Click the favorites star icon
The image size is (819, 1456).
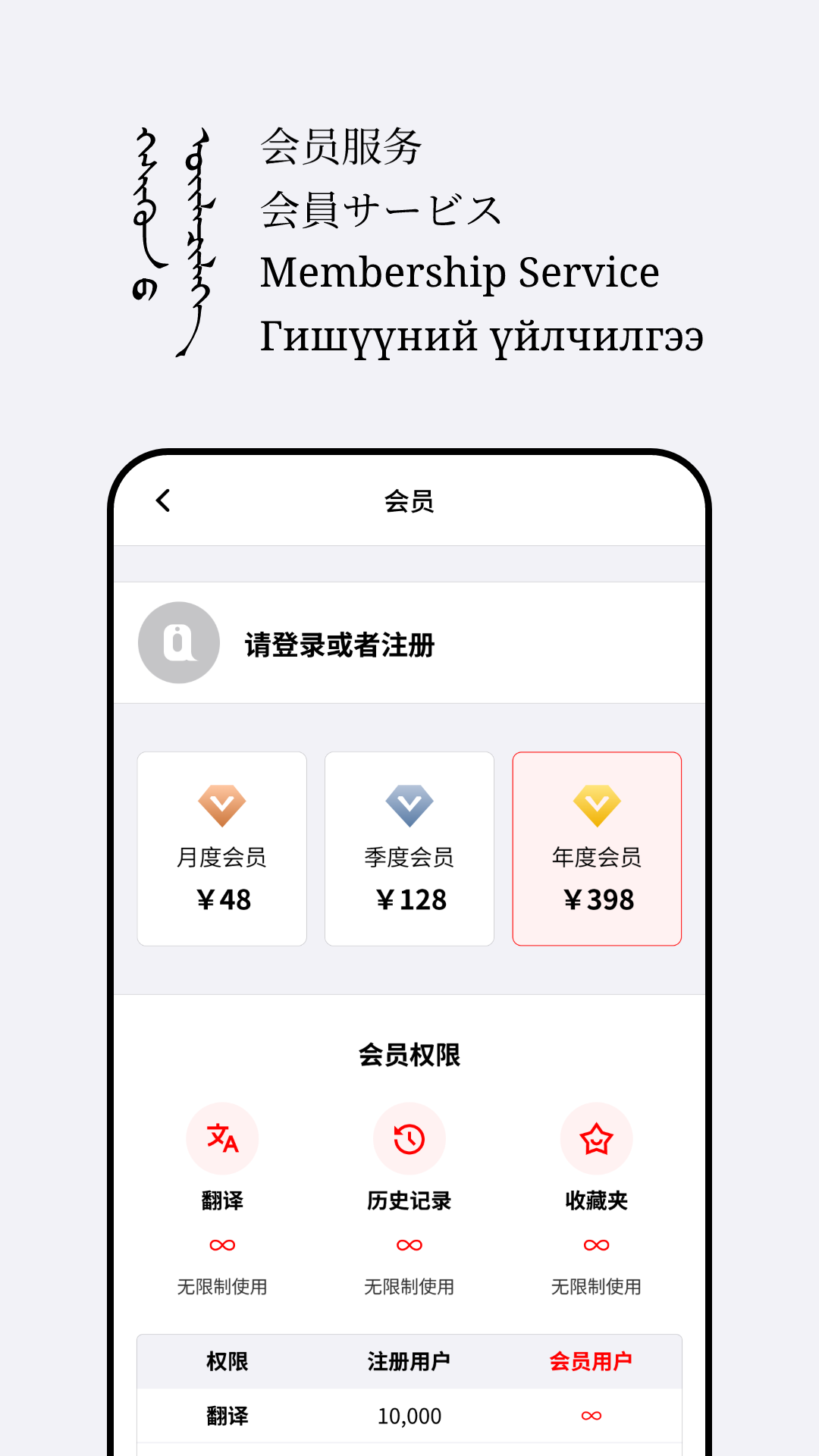pyautogui.click(x=597, y=1138)
